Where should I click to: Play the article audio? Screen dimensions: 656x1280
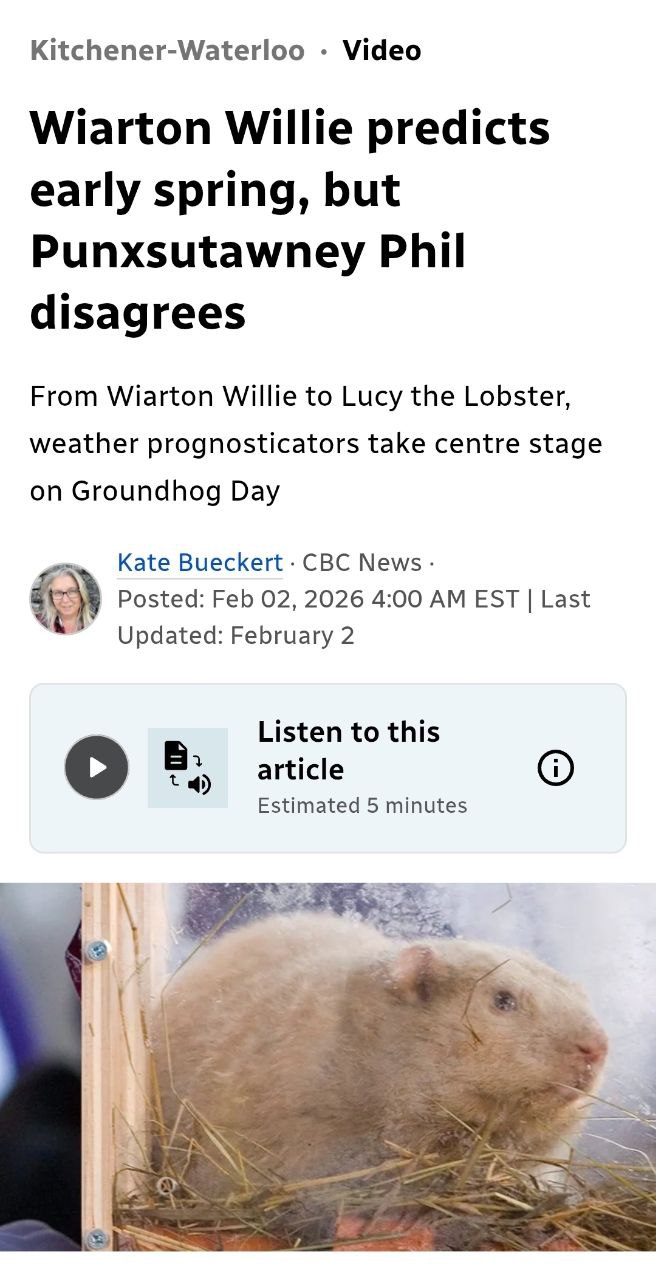click(x=97, y=767)
